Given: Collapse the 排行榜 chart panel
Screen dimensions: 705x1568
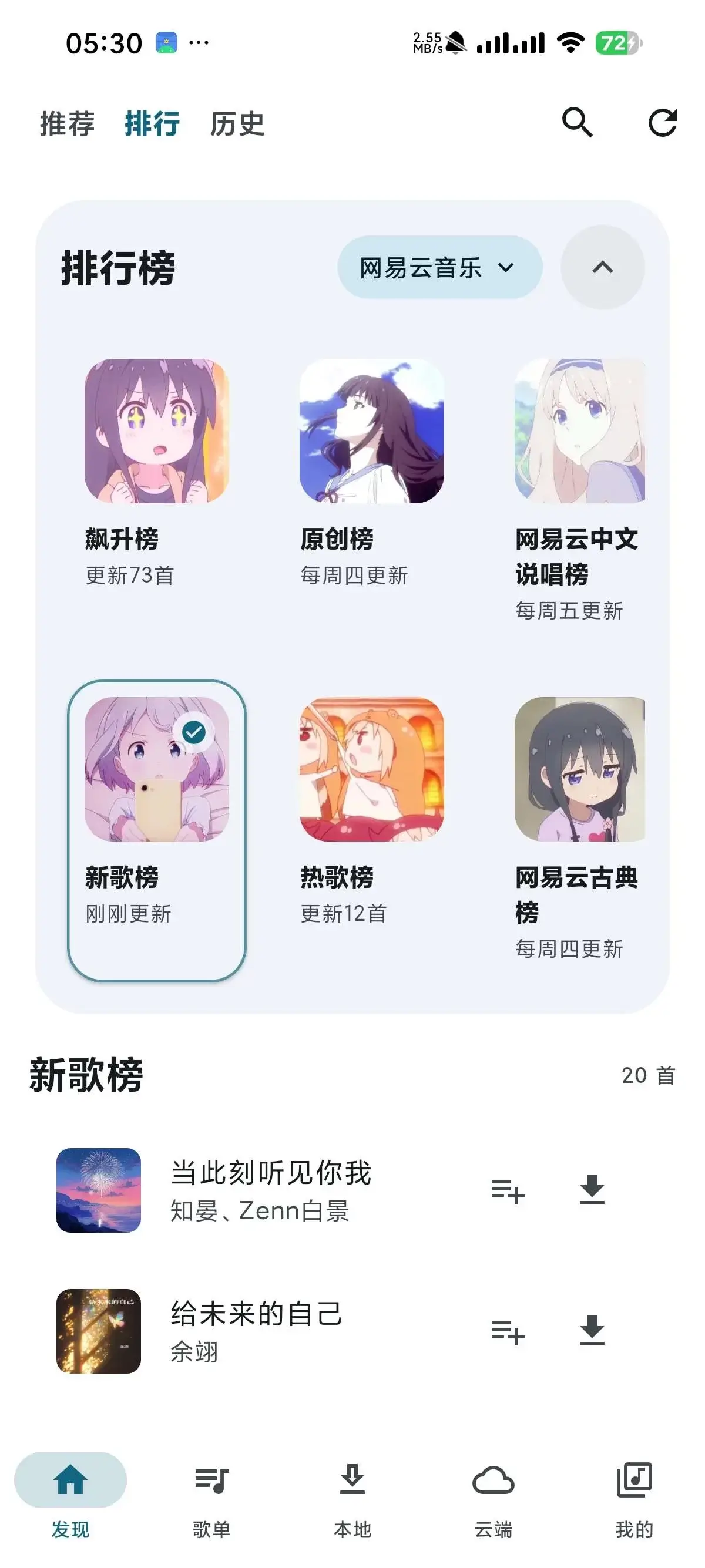Looking at the screenshot, I should tap(602, 267).
